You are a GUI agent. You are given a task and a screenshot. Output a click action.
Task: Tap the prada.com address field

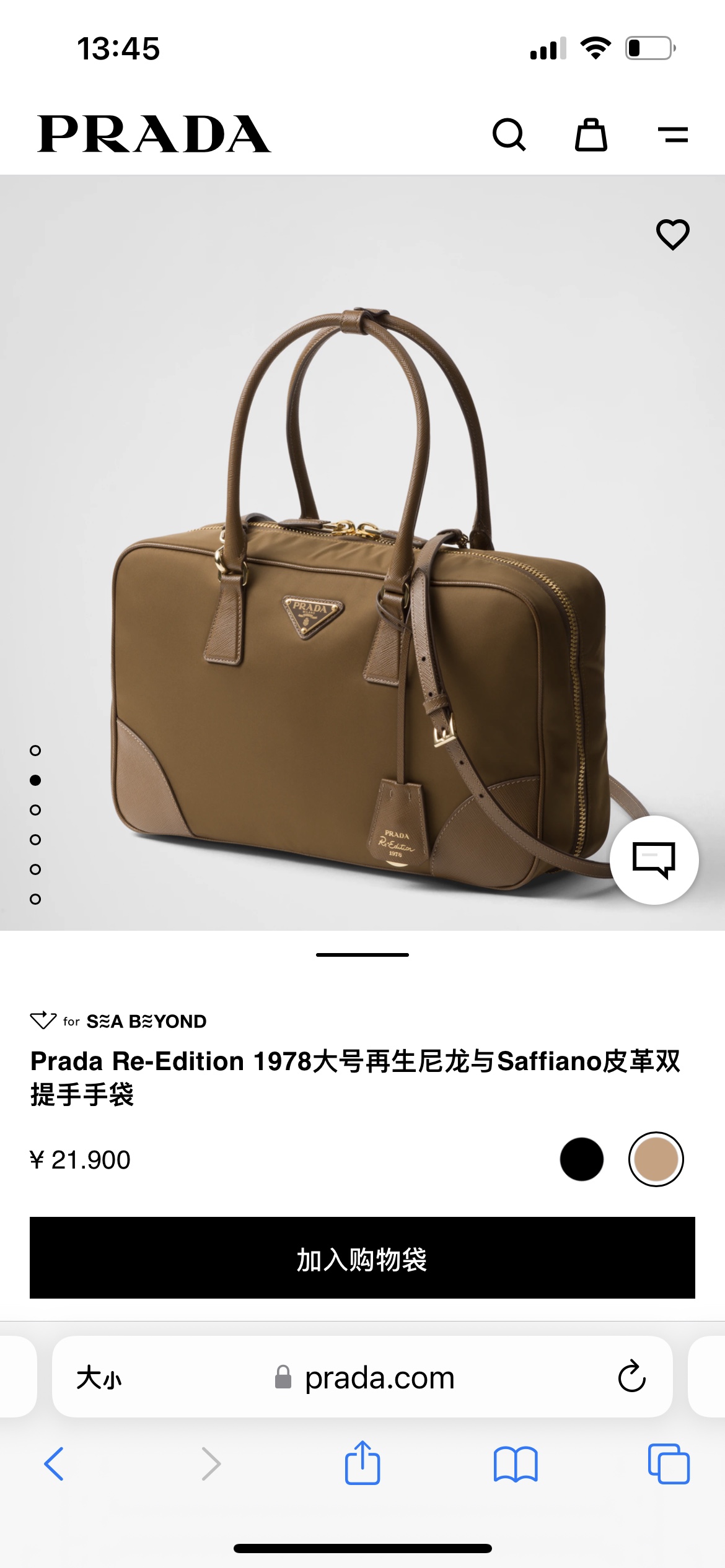pyautogui.click(x=362, y=1377)
